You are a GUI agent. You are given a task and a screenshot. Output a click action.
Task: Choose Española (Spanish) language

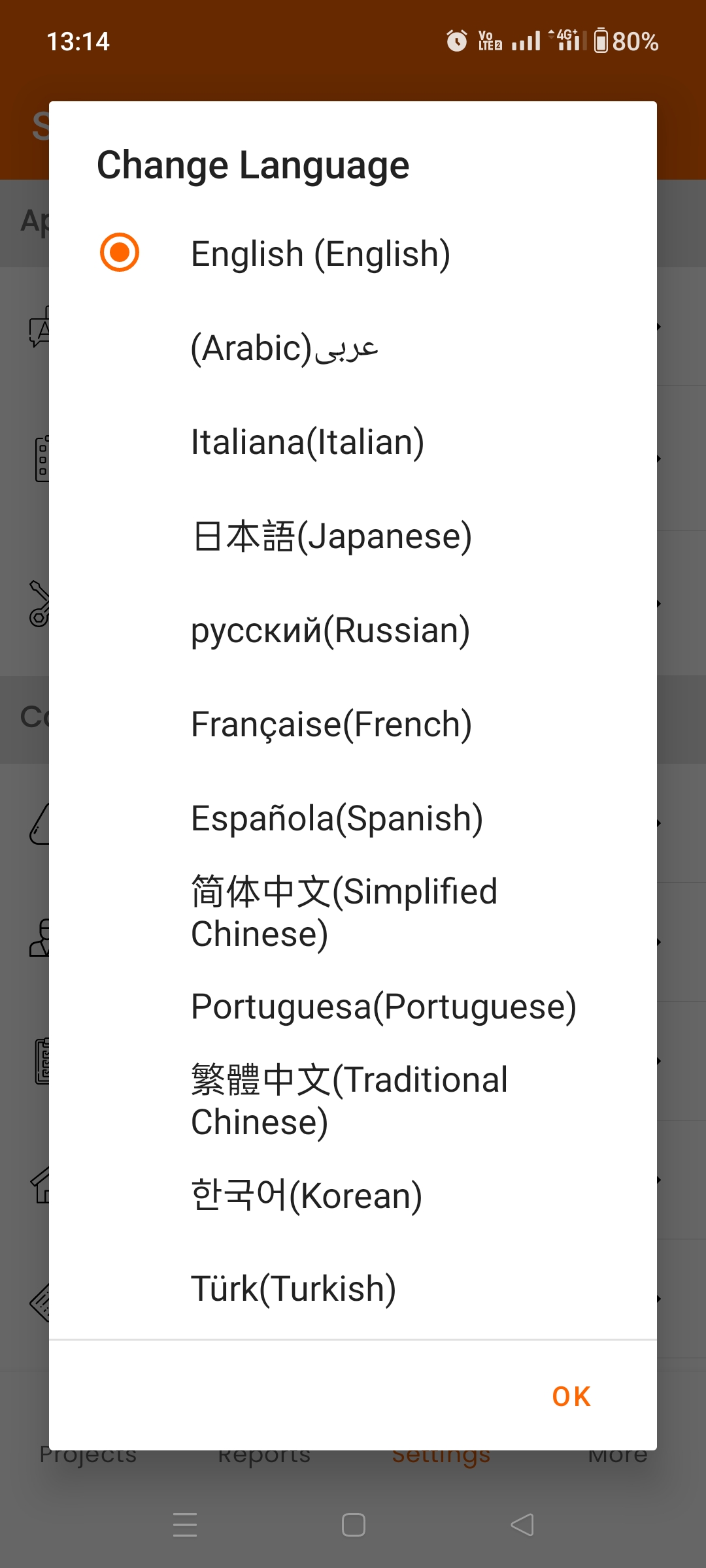[x=337, y=818]
